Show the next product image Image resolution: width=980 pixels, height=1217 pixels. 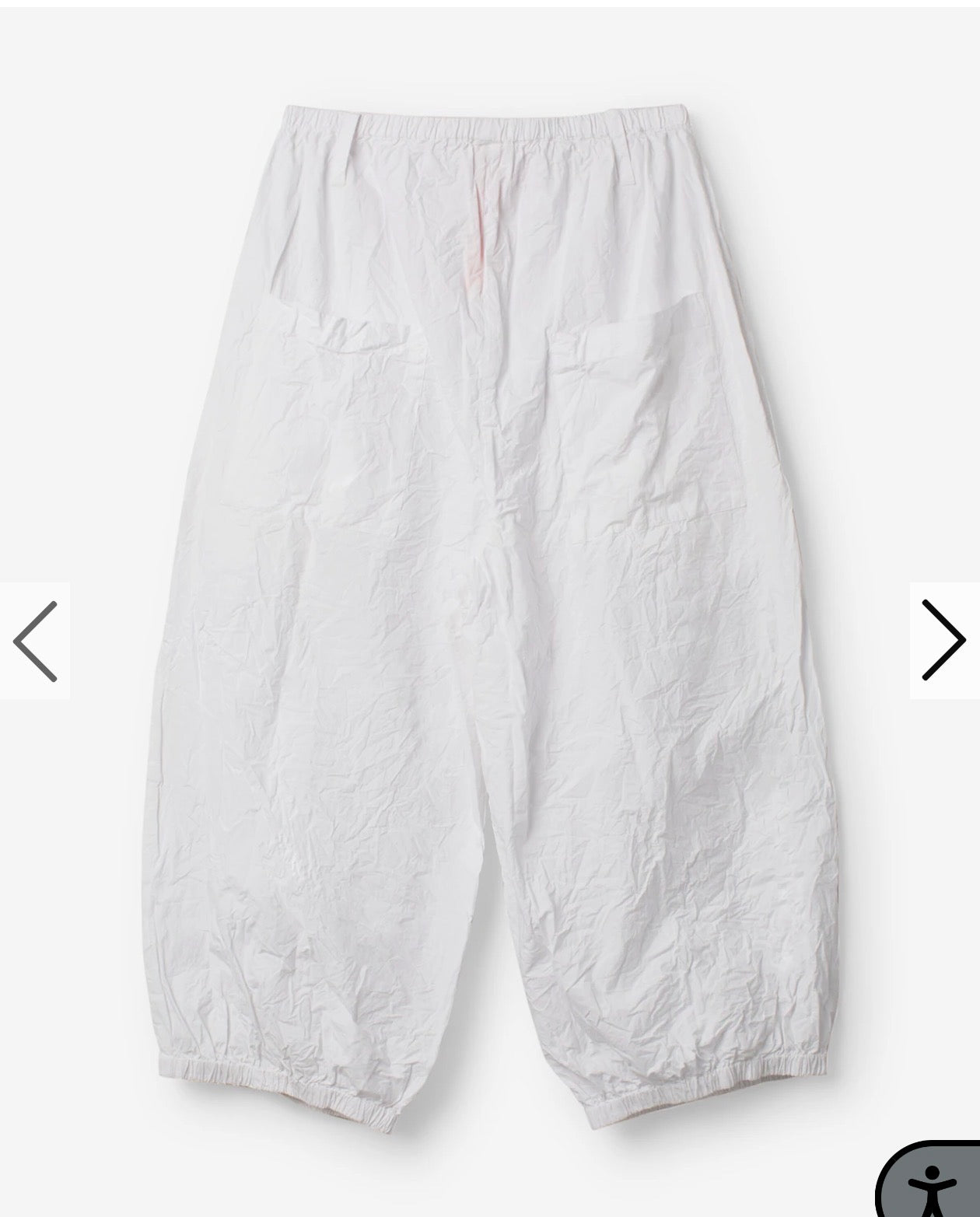(x=943, y=641)
